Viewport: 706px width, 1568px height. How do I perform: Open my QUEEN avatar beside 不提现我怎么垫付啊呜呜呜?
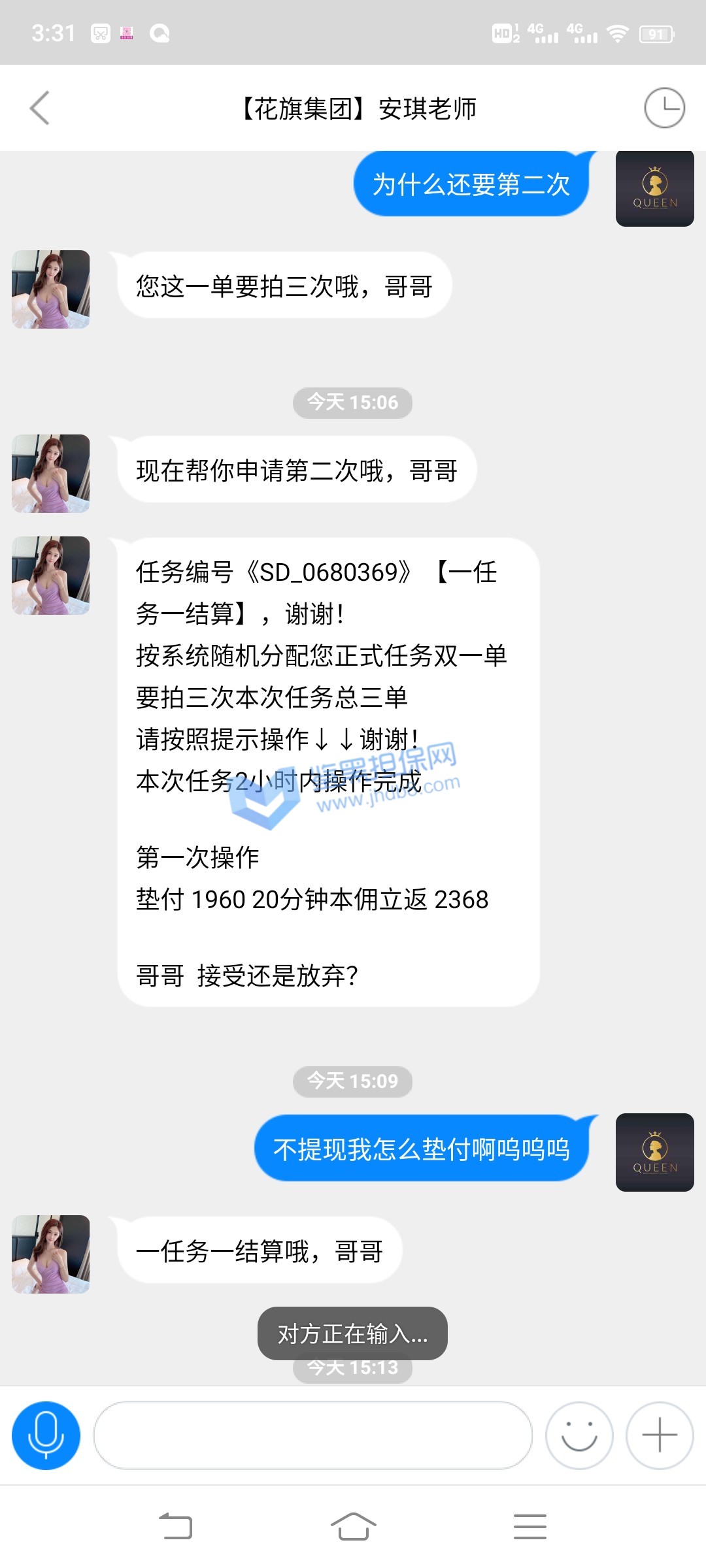[654, 1152]
